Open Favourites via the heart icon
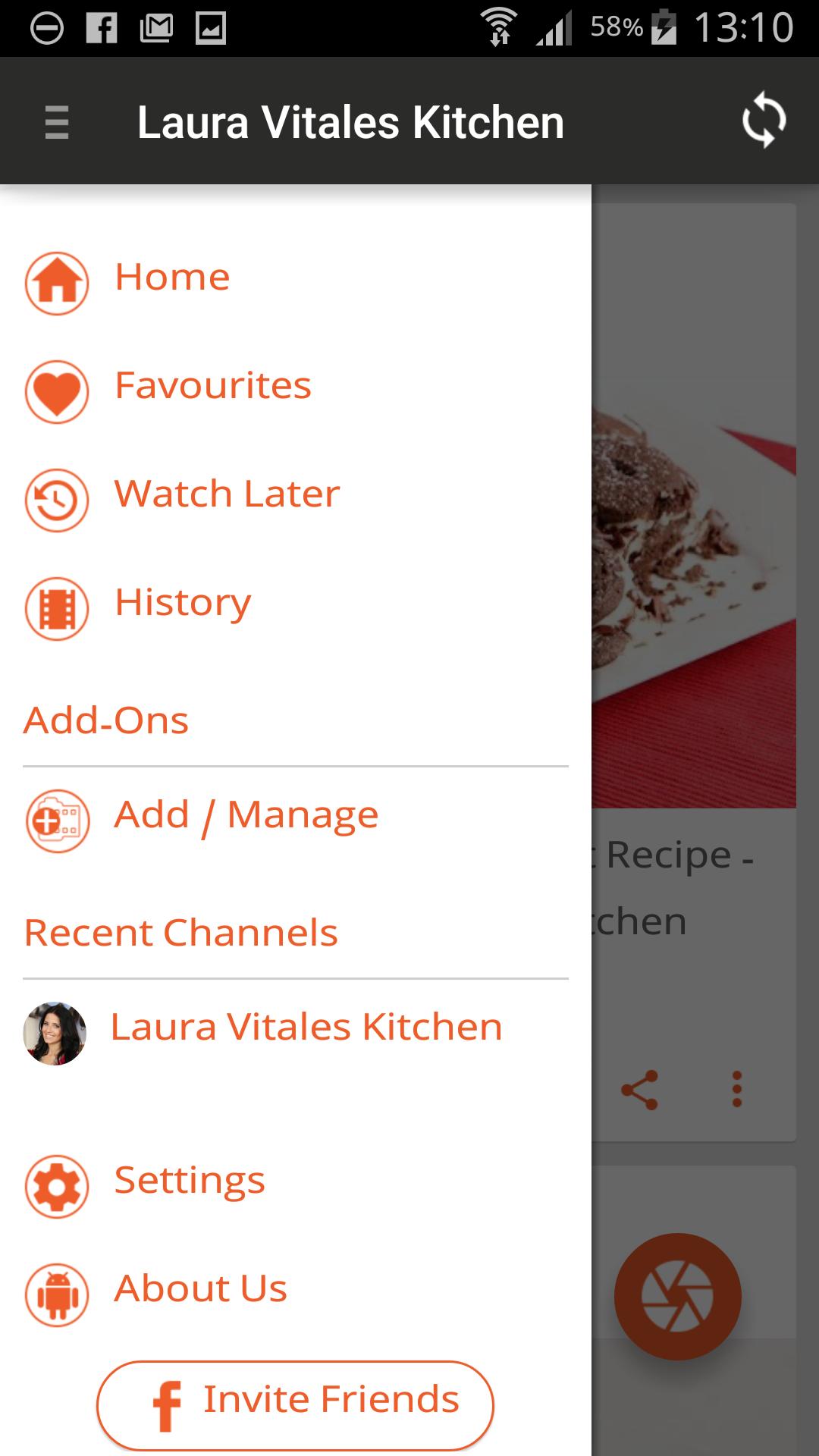Viewport: 819px width, 1456px height. point(57,391)
